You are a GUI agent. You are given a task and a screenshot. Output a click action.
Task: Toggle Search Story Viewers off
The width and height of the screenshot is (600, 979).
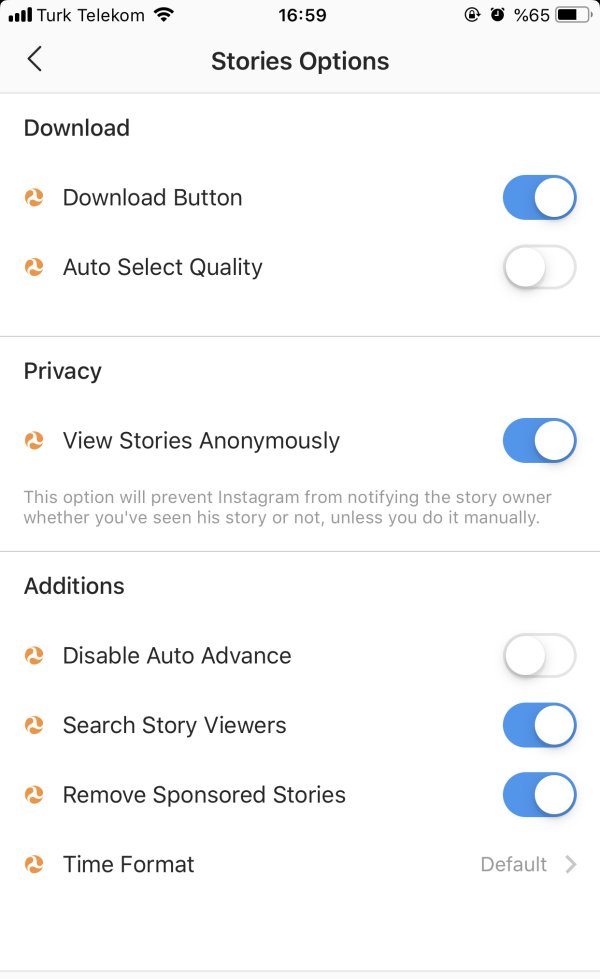point(539,726)
